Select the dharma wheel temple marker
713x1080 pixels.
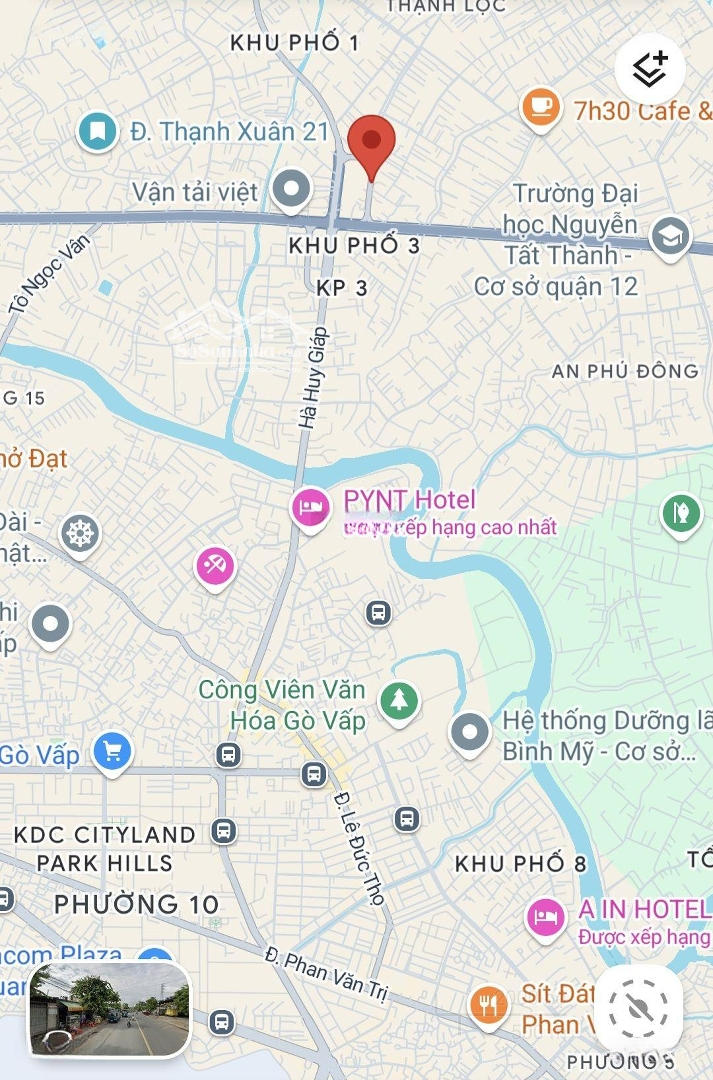(80, 533)
